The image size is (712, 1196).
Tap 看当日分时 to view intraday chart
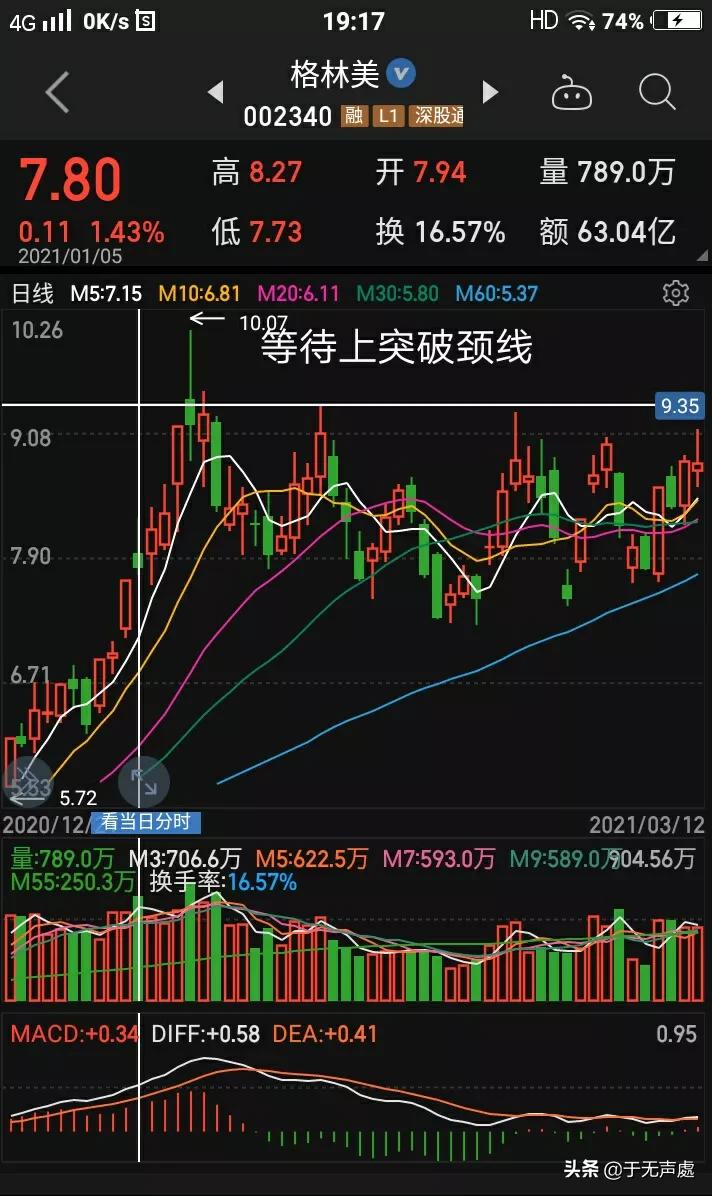pyautogui.click(x=146, y=823)
